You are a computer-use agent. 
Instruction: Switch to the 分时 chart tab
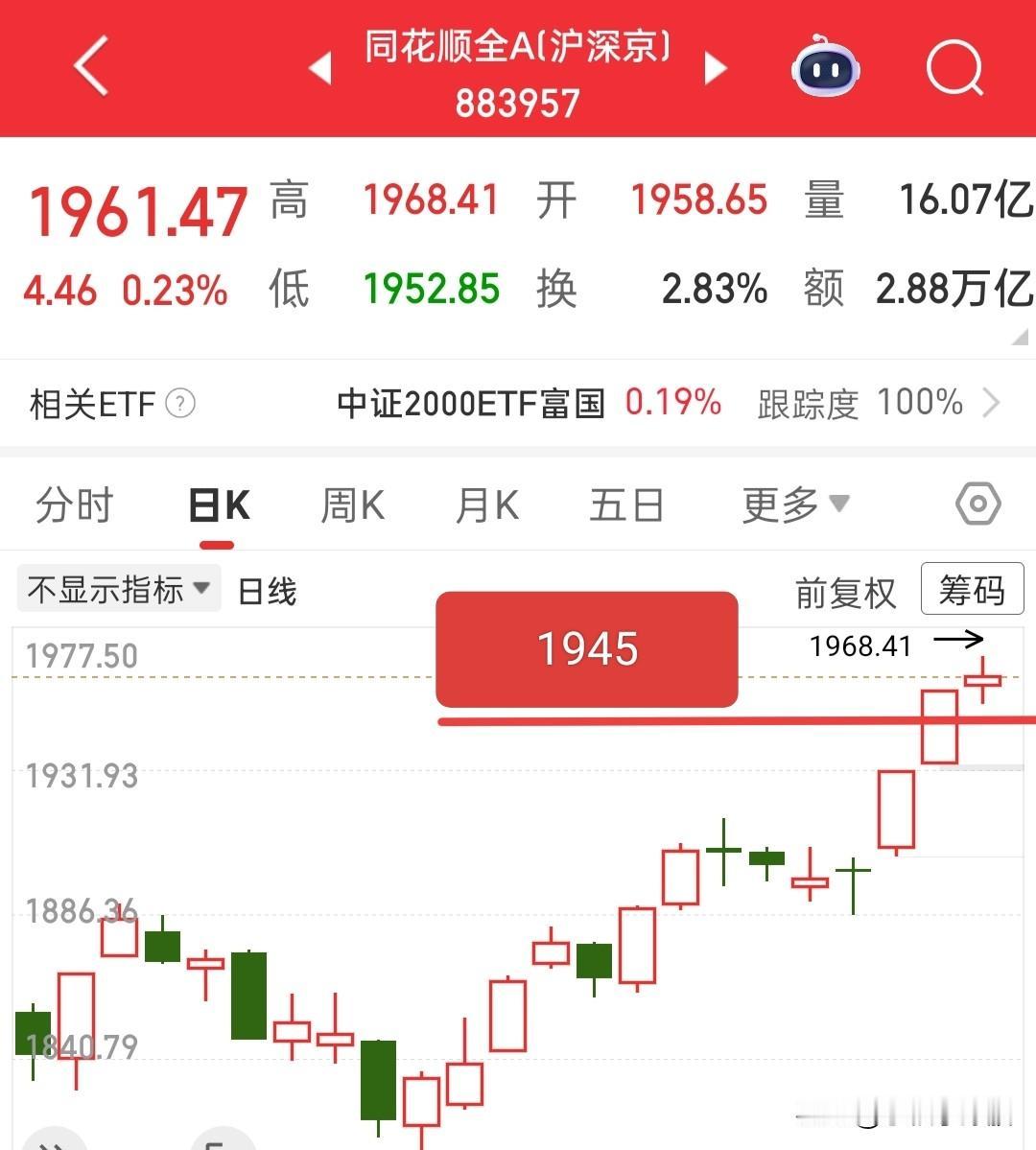click(74, 505)
